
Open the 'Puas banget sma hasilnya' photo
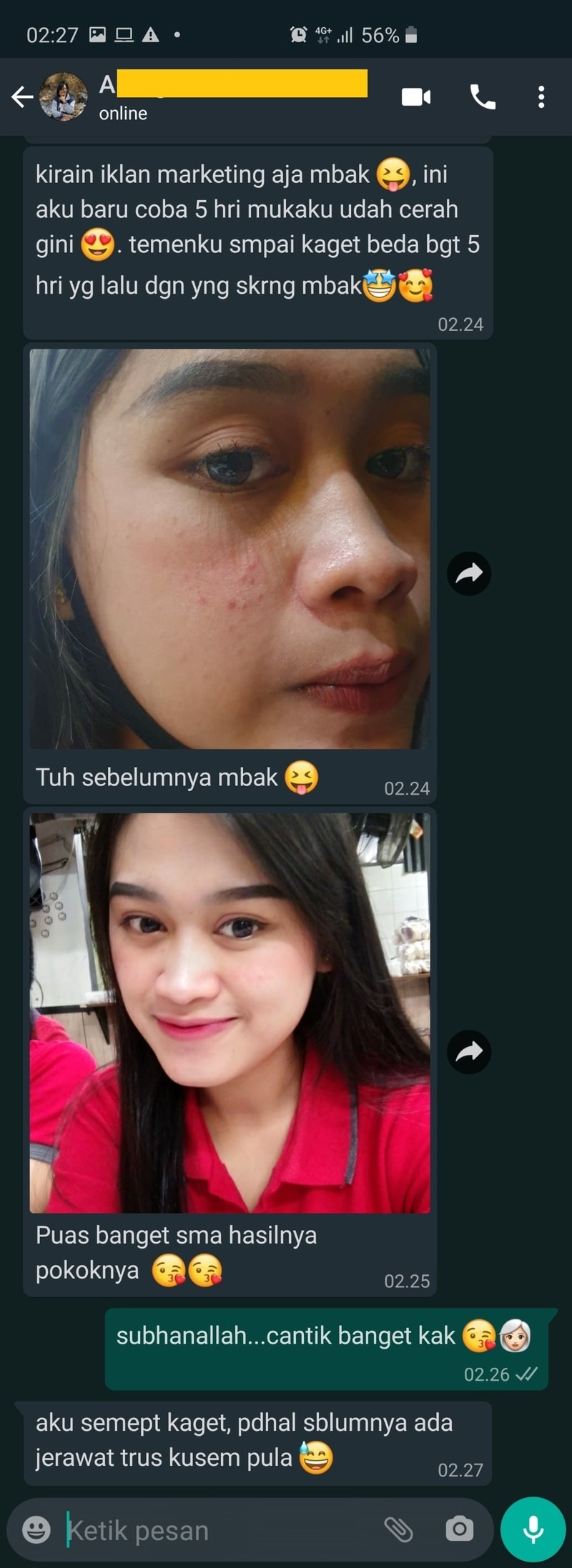tap(230, 1013)
